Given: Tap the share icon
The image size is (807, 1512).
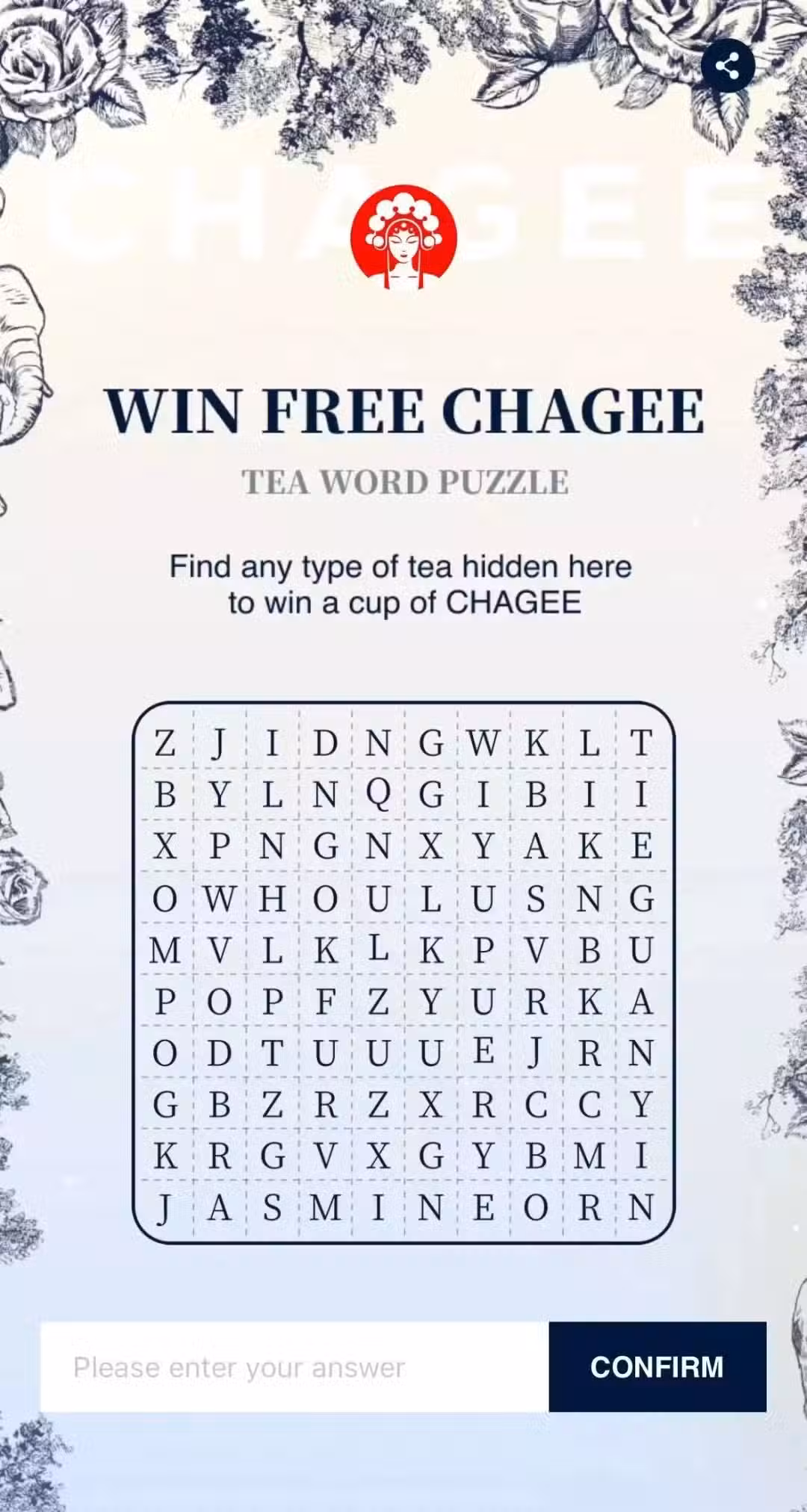Looking at the screenshot, I should [727, 66].
